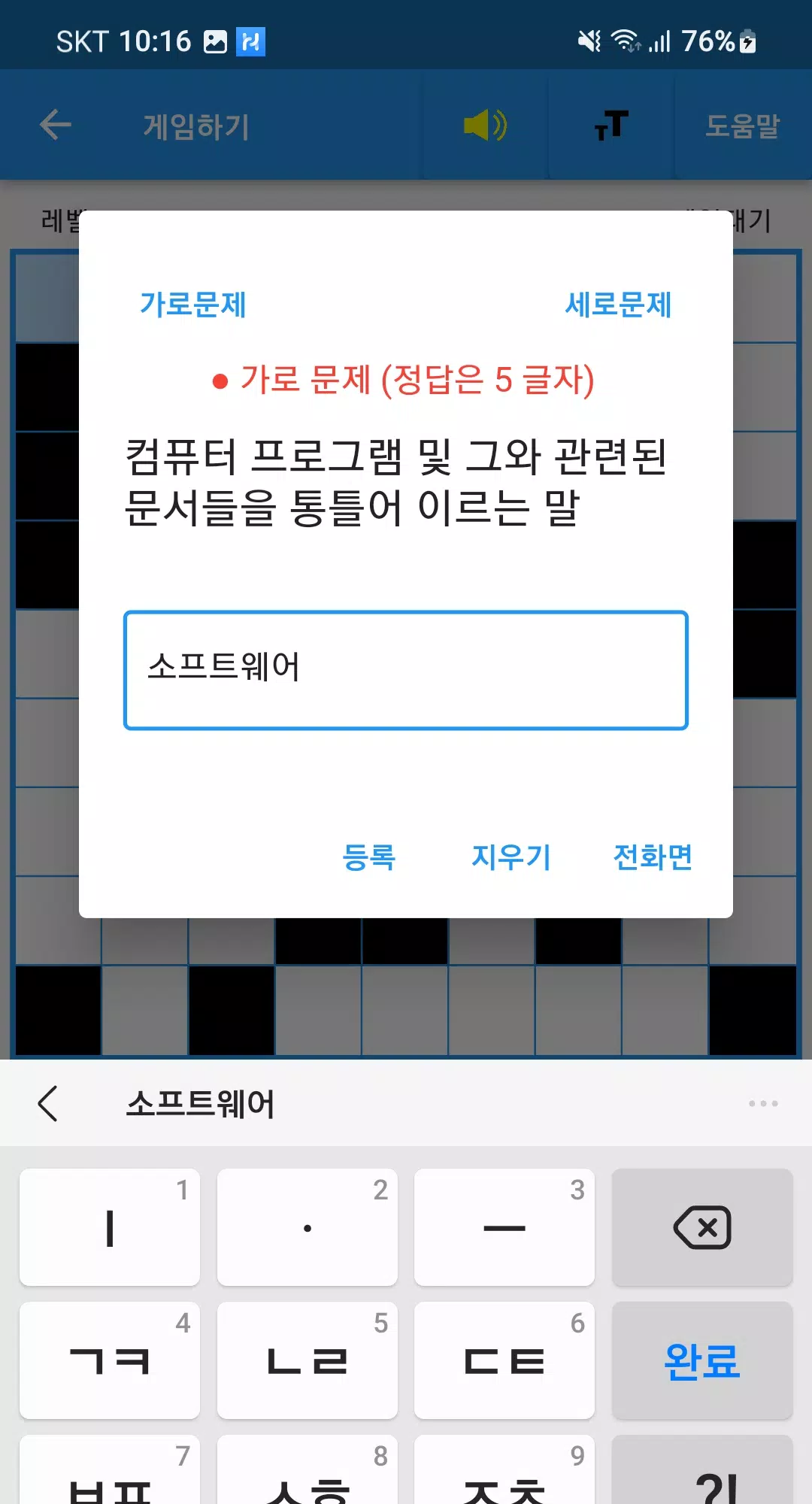Open keyboard suggestion overflow dots
This screenshot has width=812, height=1504.
(763, 1103)
